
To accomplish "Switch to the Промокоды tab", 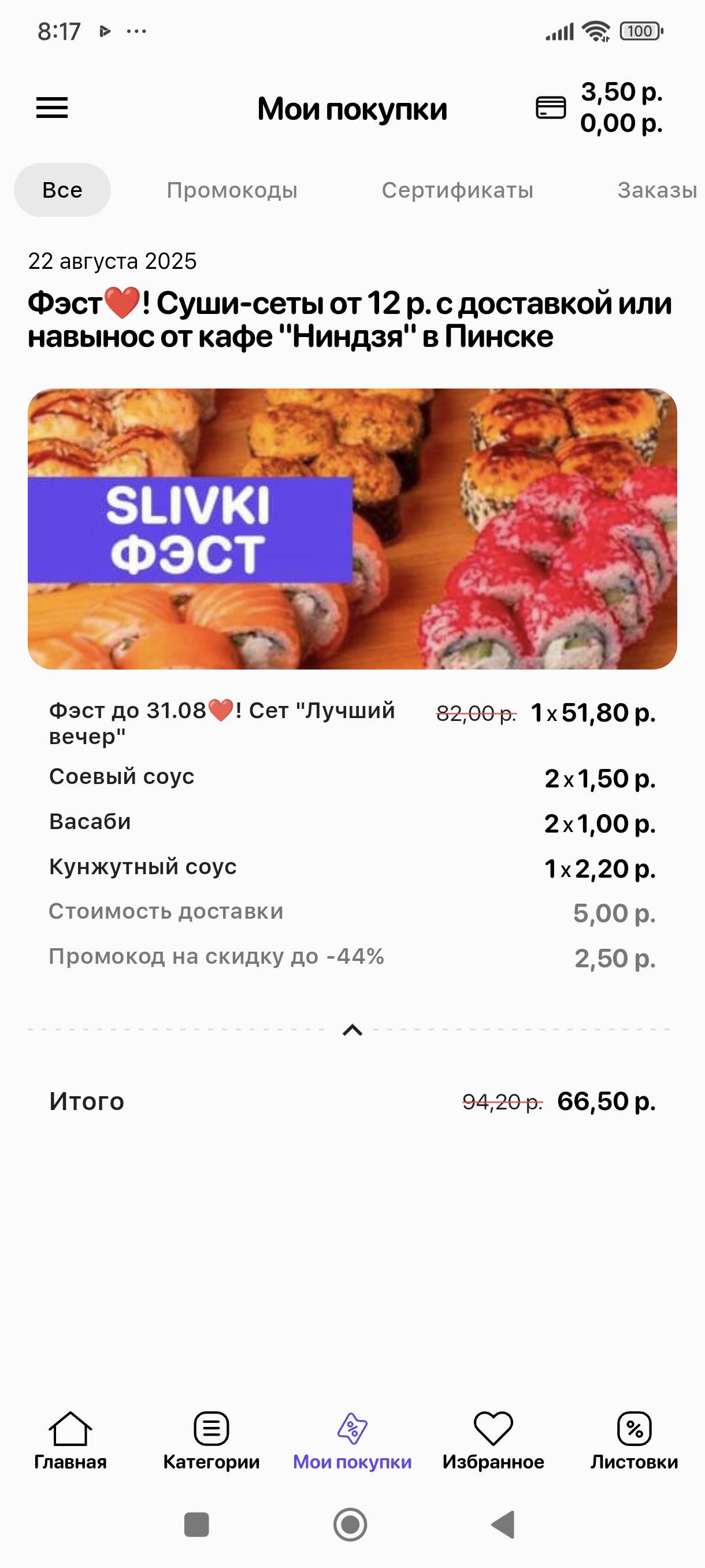I will click(x=232, y=190).
